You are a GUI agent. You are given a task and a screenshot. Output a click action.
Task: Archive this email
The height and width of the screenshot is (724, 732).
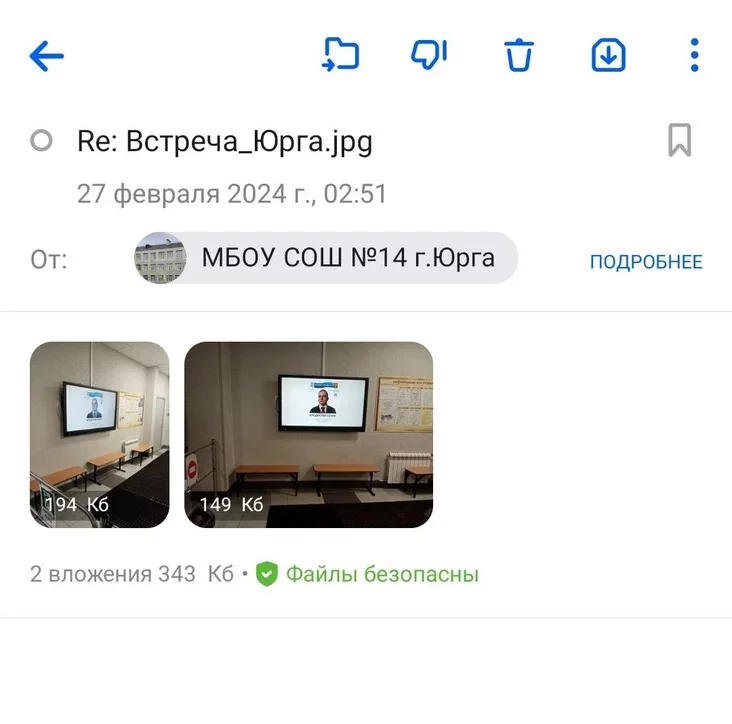[608, 55]
